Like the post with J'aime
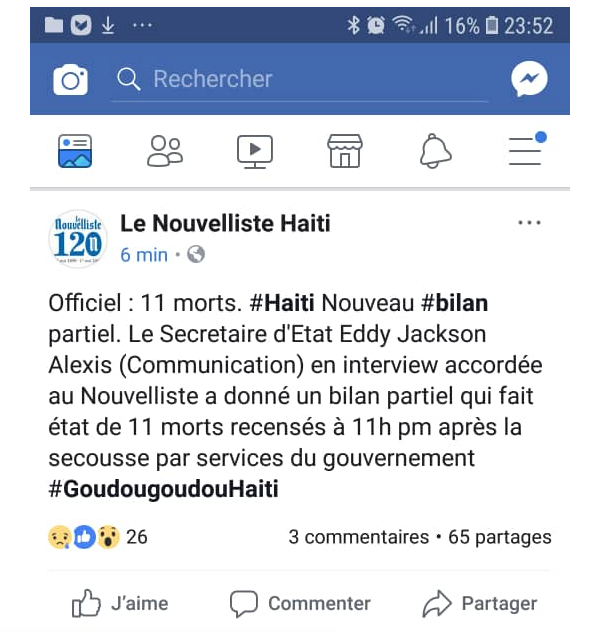Viewport: 611px width, 632px height. [120, 603]
